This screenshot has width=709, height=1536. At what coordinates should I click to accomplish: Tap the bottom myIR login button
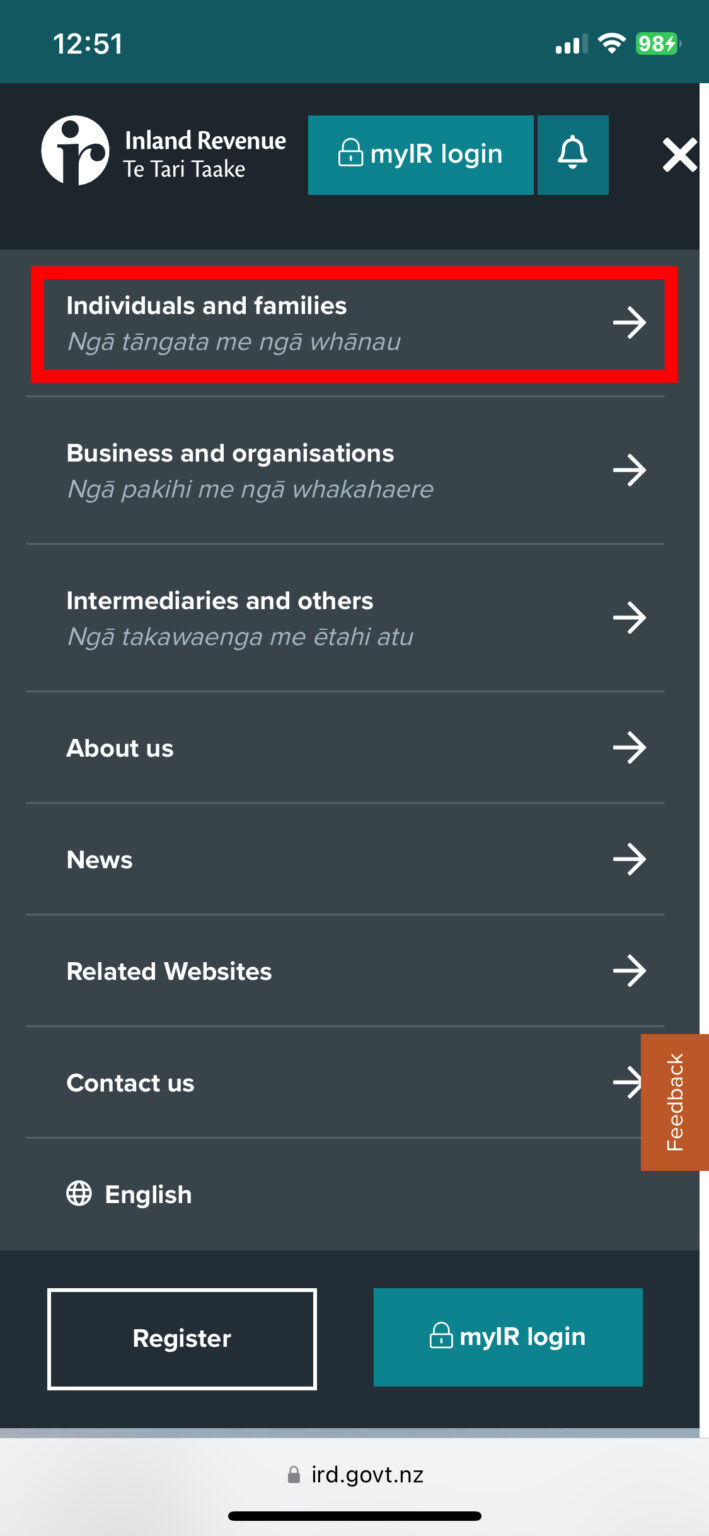pos(508,1337)
